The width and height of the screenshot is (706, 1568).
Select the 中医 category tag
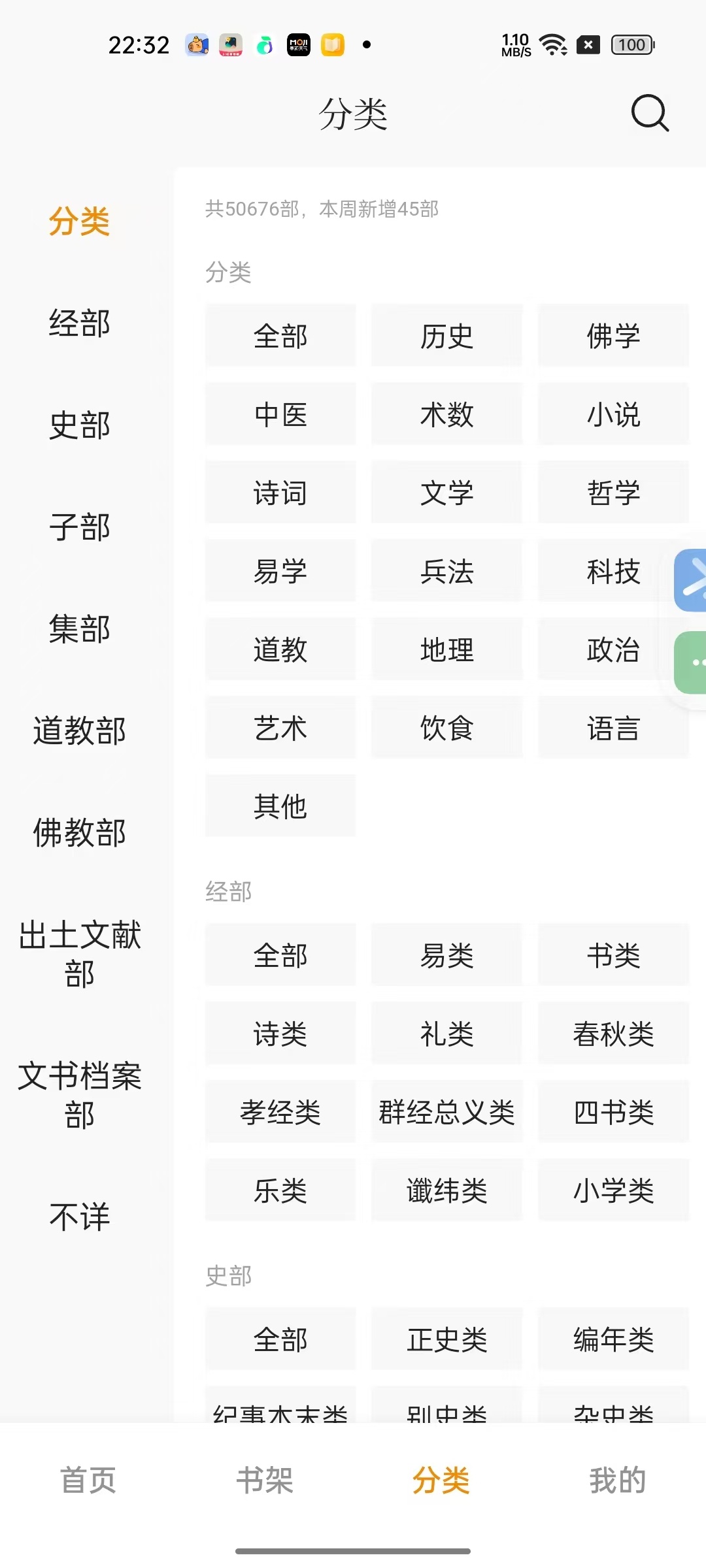pyautogui.click(x=280, y=414)
